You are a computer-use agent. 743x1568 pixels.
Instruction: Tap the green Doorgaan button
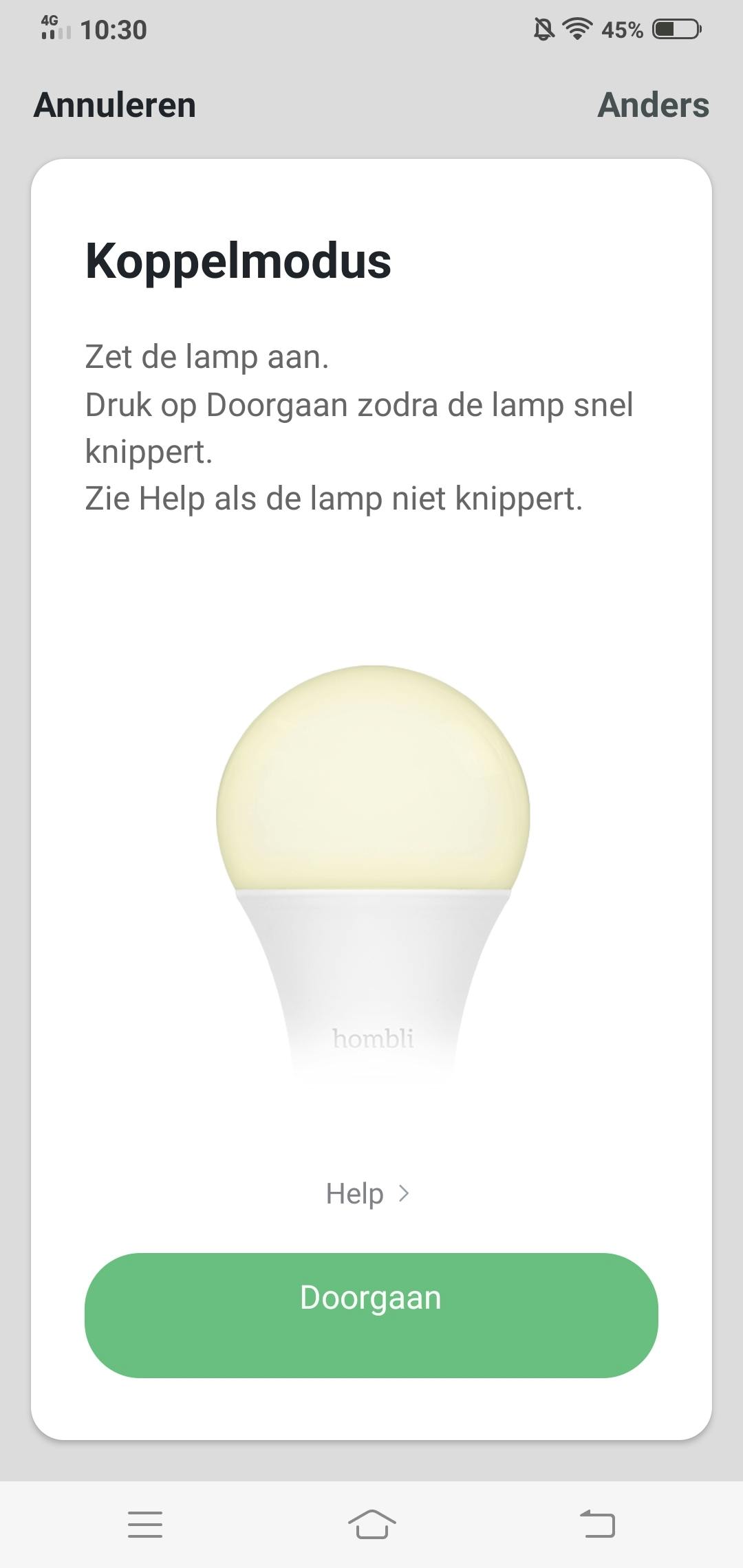[x=371, y=1314]
